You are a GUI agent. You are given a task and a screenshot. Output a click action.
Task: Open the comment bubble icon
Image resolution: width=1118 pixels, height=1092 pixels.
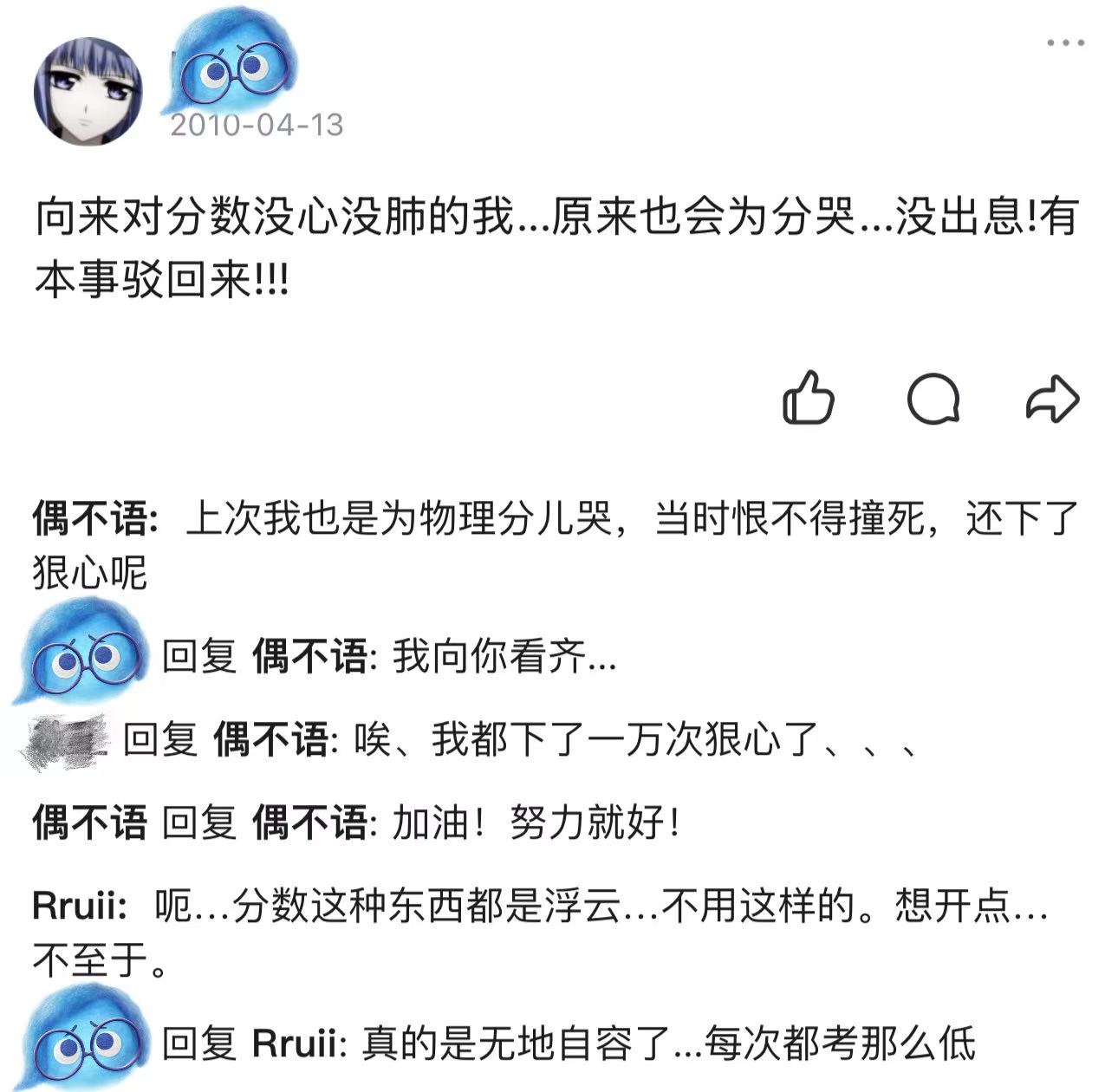933,400
